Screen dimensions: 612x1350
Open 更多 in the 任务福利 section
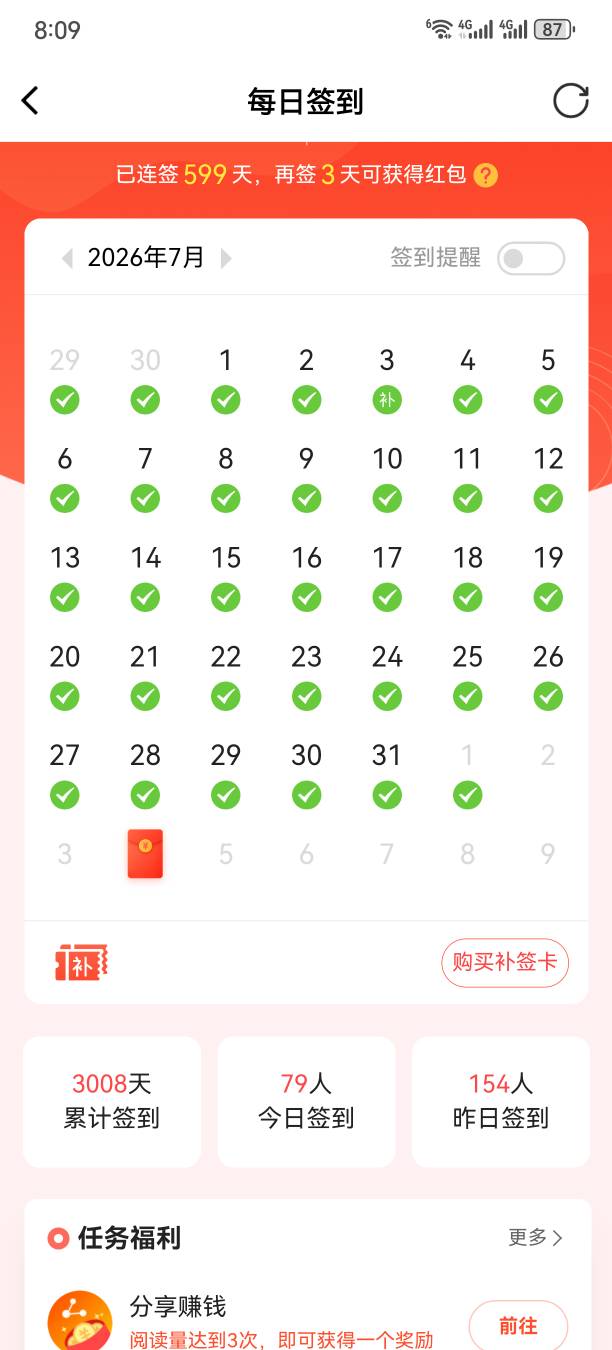(x=536, y=1238)
